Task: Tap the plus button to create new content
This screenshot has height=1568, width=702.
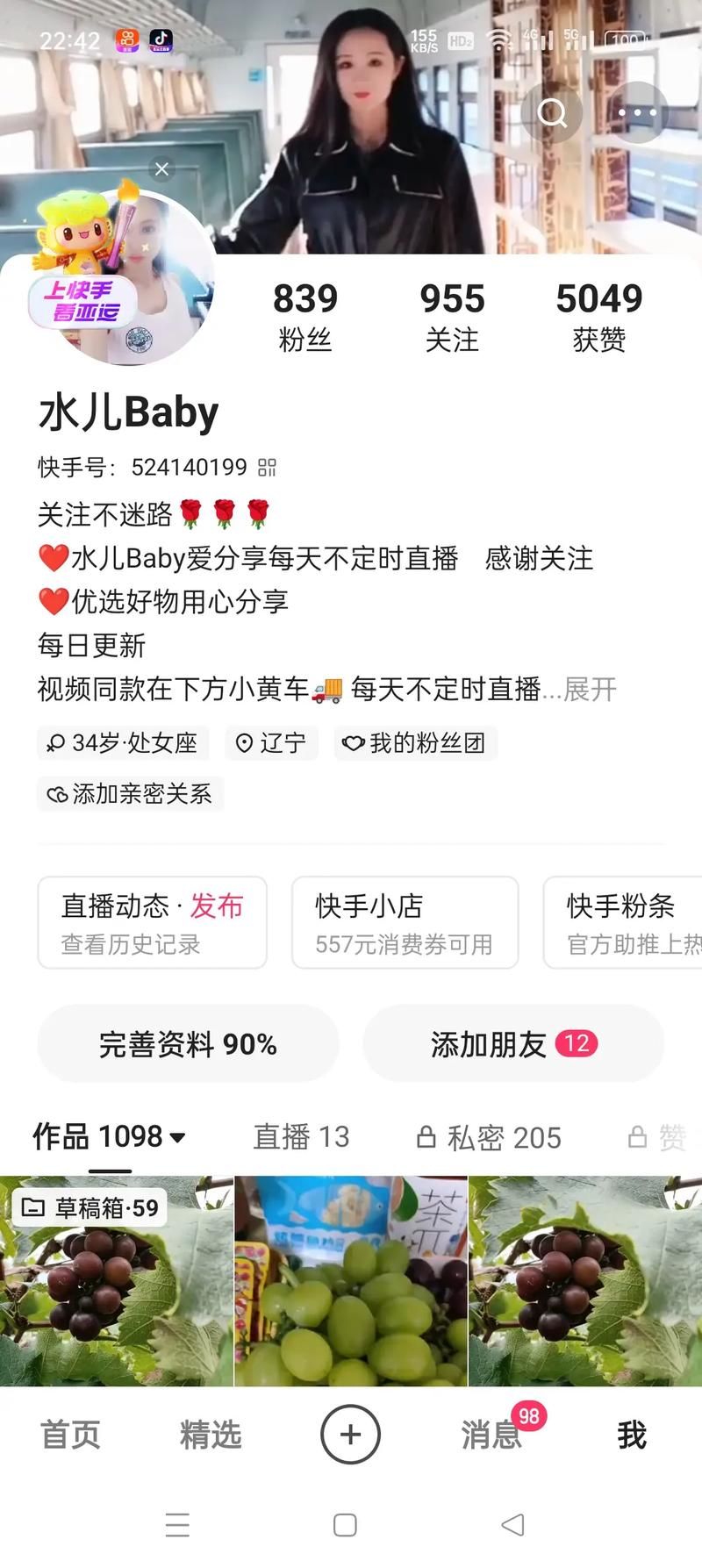Action: tap(350, 1434)
